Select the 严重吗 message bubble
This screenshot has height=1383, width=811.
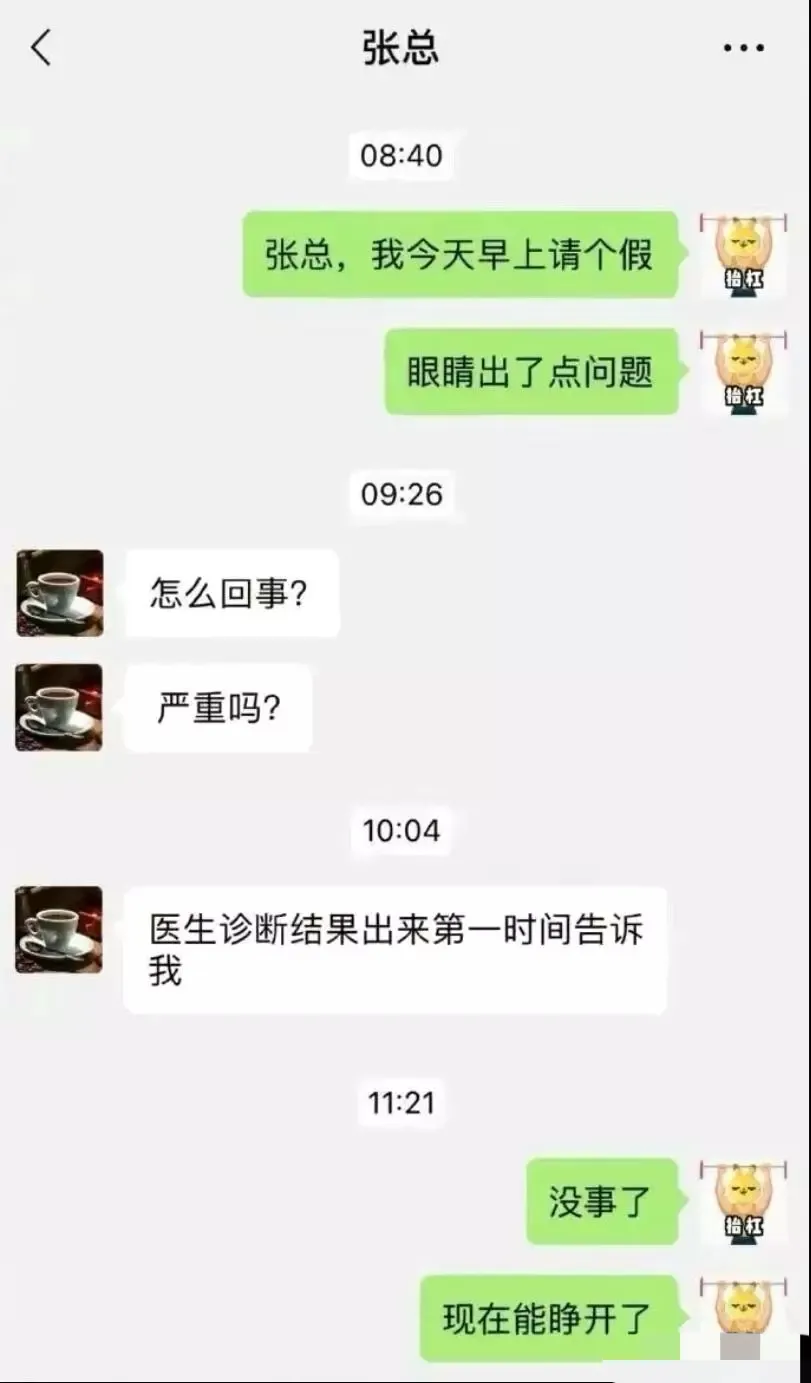click(x=217, y=708)
